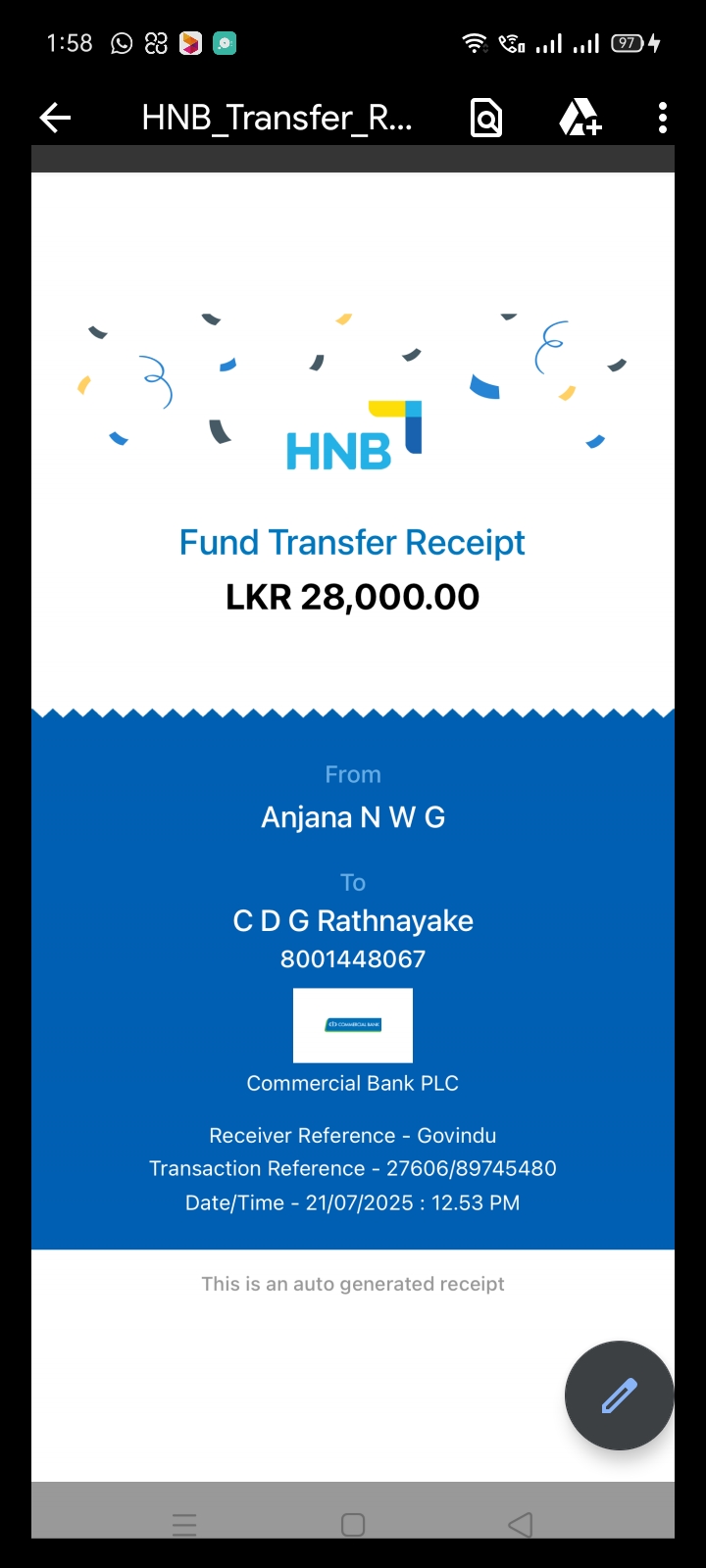The width and height of the screenshot is (706, 1568).
Task: Add this file to Google Drive
Action: (580, 119)
